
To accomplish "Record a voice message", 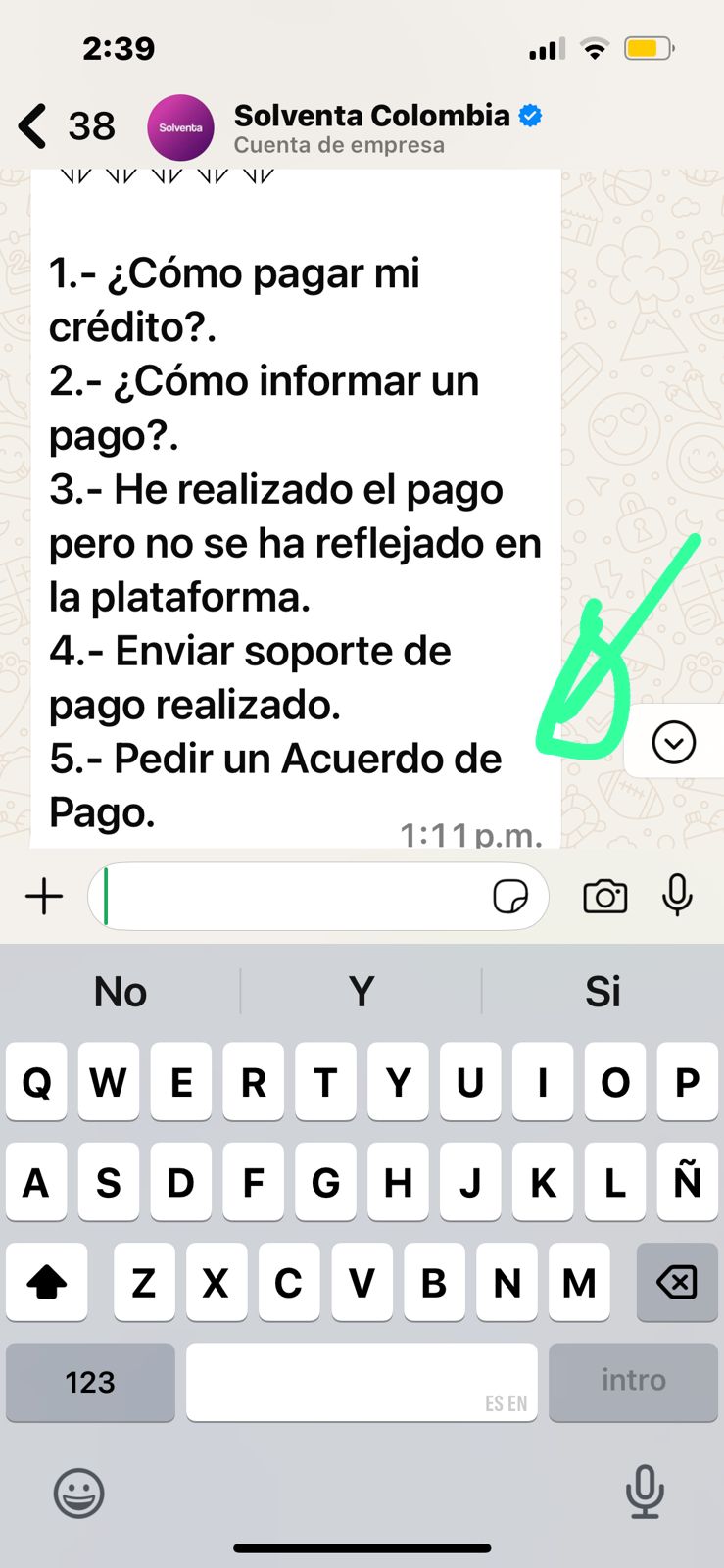I will [x=677, y=897].
